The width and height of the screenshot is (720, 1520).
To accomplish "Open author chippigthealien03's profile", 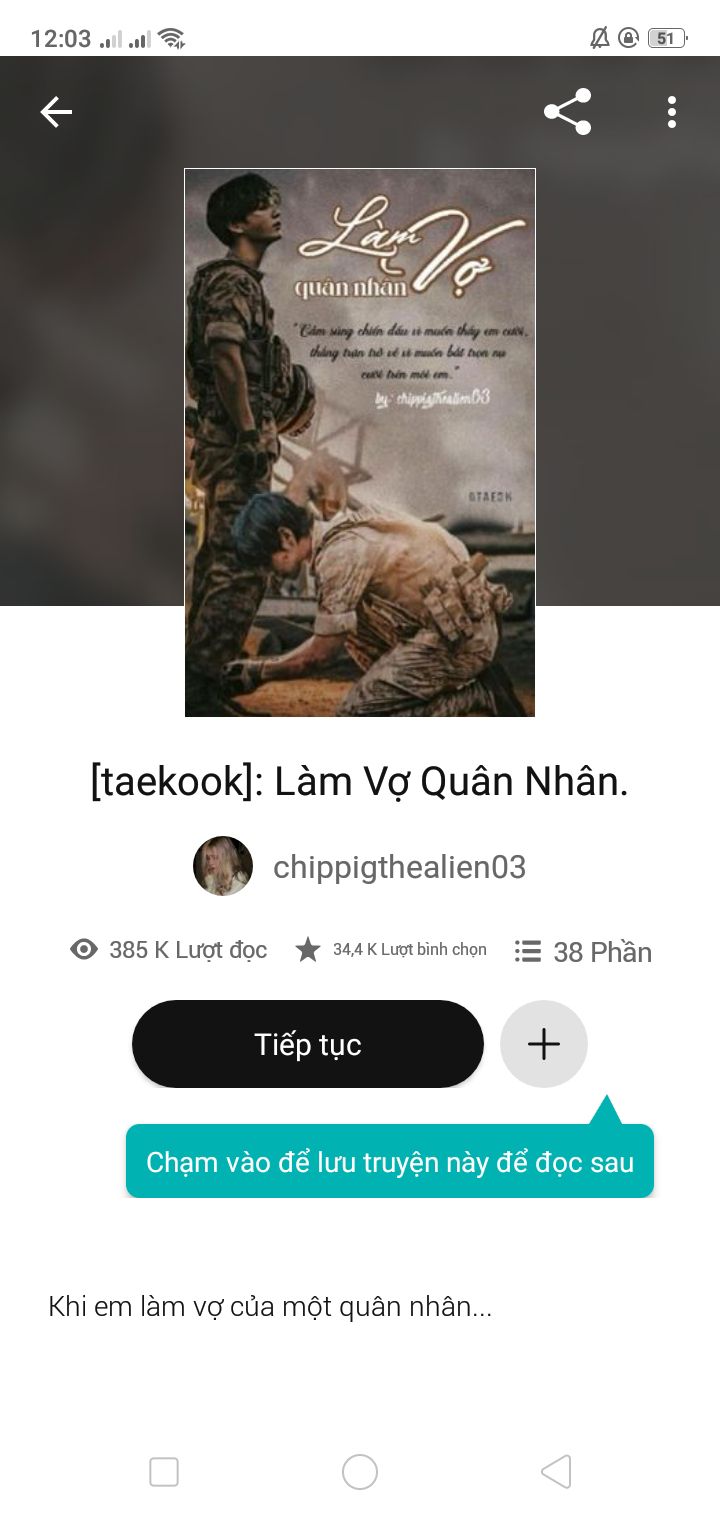I will pyautogui.click(x=360, y=866).
